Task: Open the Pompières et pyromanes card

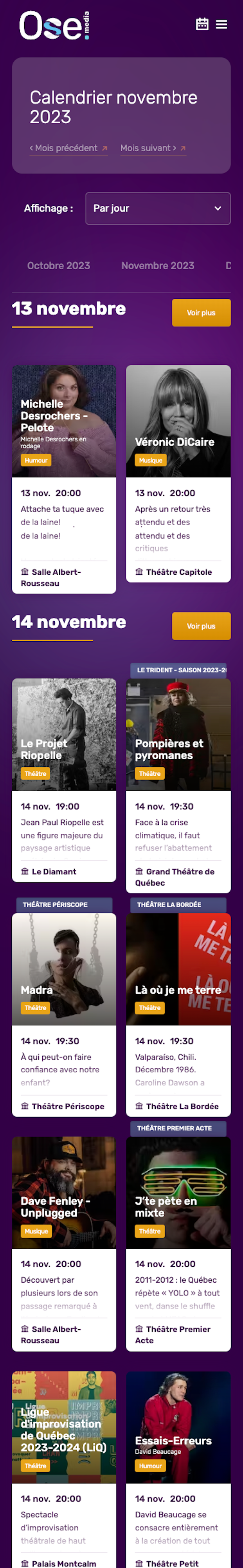Action: [178, 749]
